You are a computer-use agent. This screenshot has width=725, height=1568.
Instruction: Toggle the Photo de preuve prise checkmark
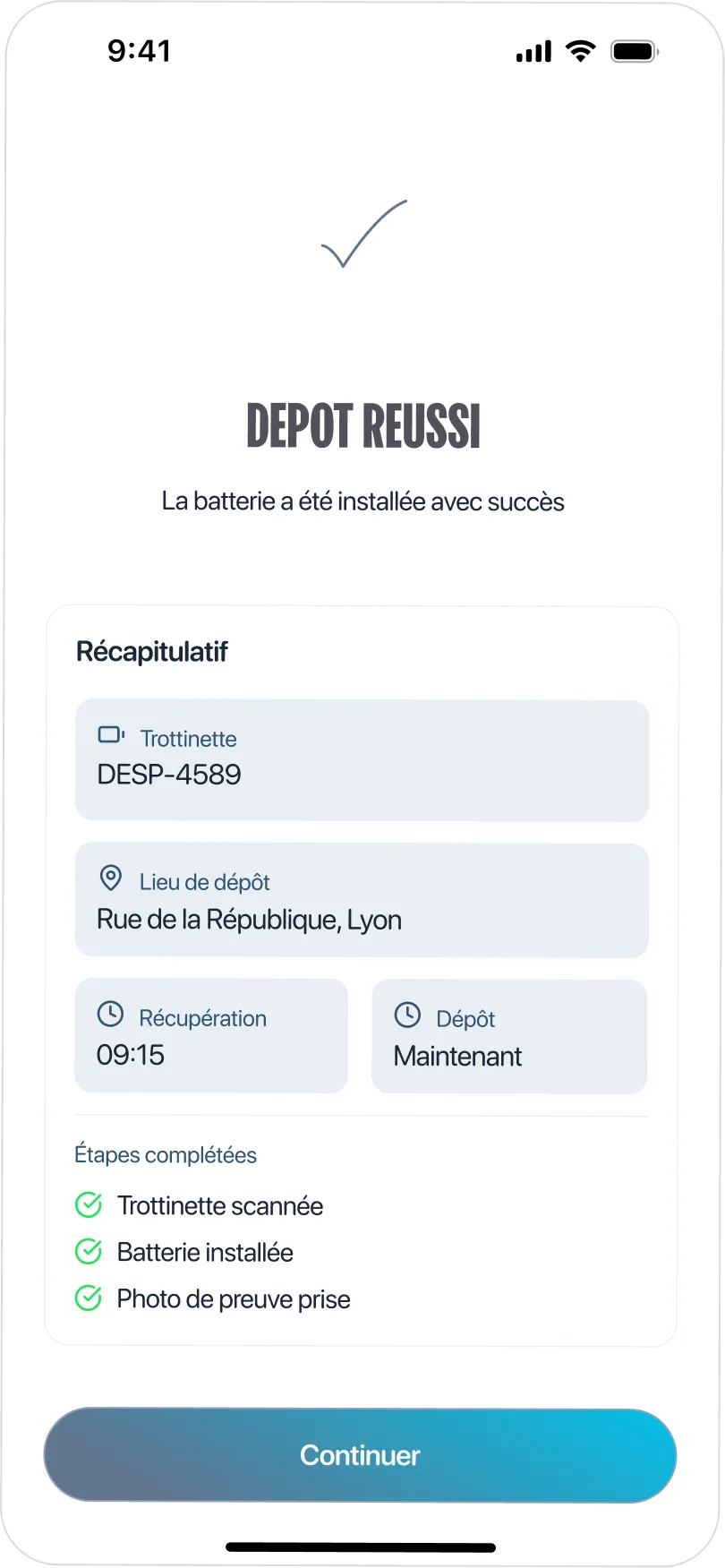[88, 1298]
